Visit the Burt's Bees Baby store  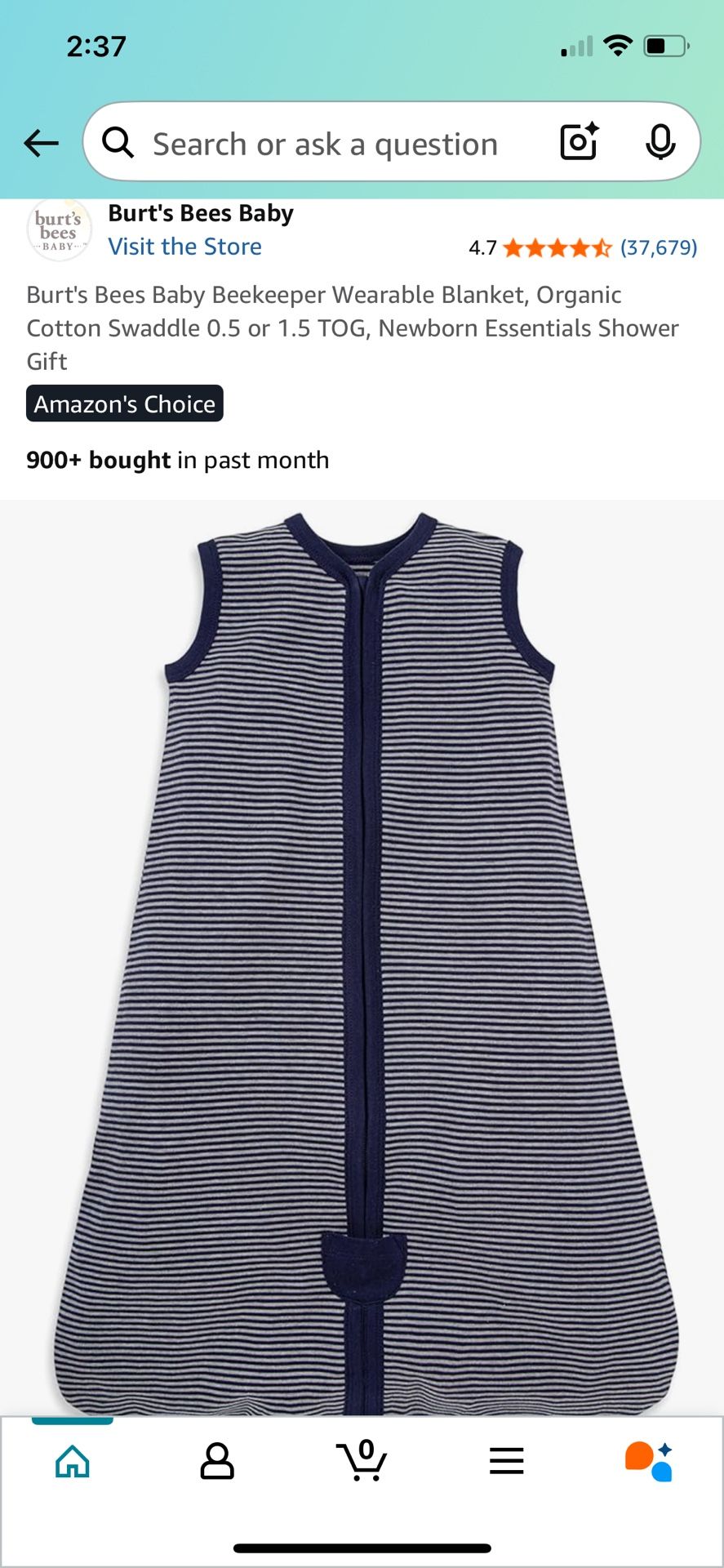[x=185, y=247]
